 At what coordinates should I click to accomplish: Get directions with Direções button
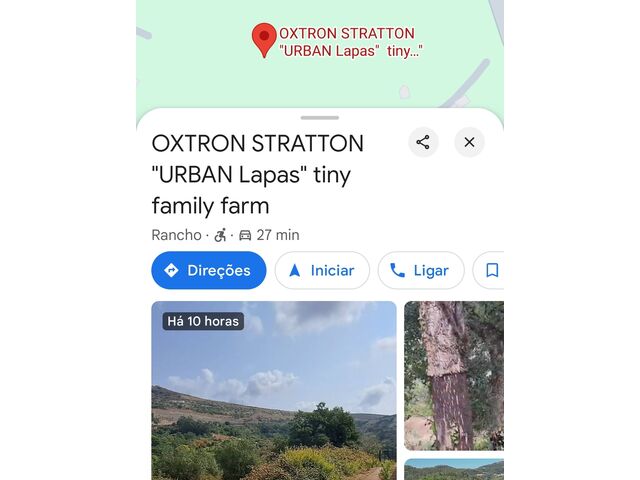(208, 270)
